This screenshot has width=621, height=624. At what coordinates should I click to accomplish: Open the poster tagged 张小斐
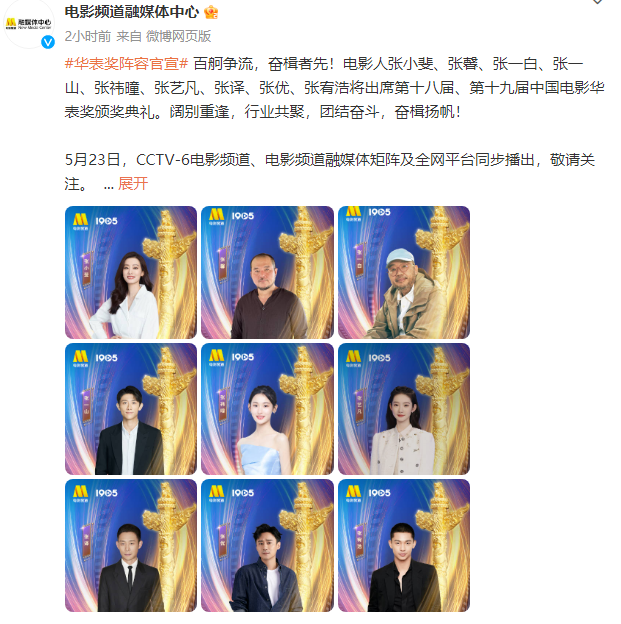(130, 272)
